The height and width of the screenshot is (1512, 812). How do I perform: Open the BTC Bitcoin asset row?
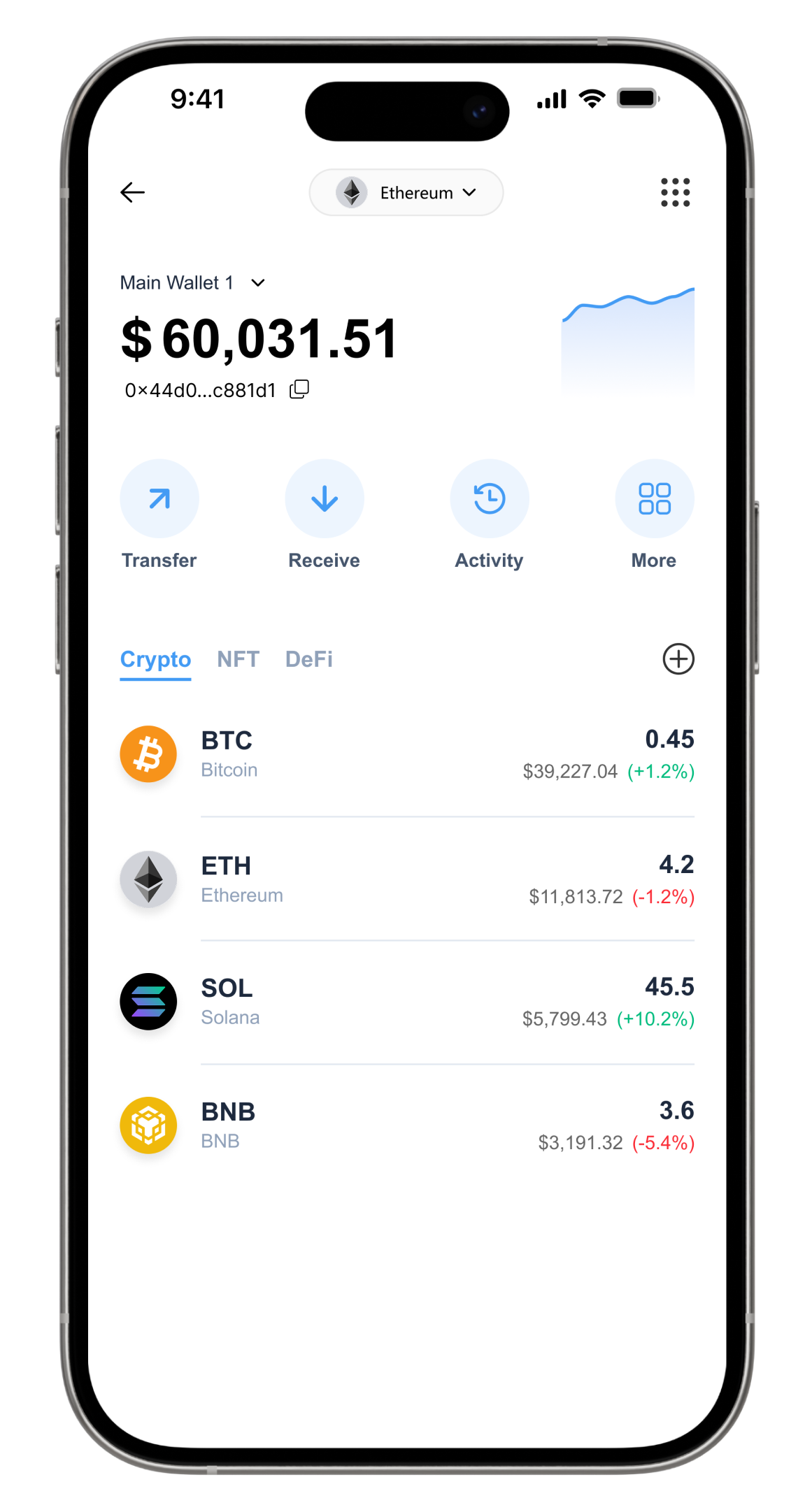click(406, 754)
